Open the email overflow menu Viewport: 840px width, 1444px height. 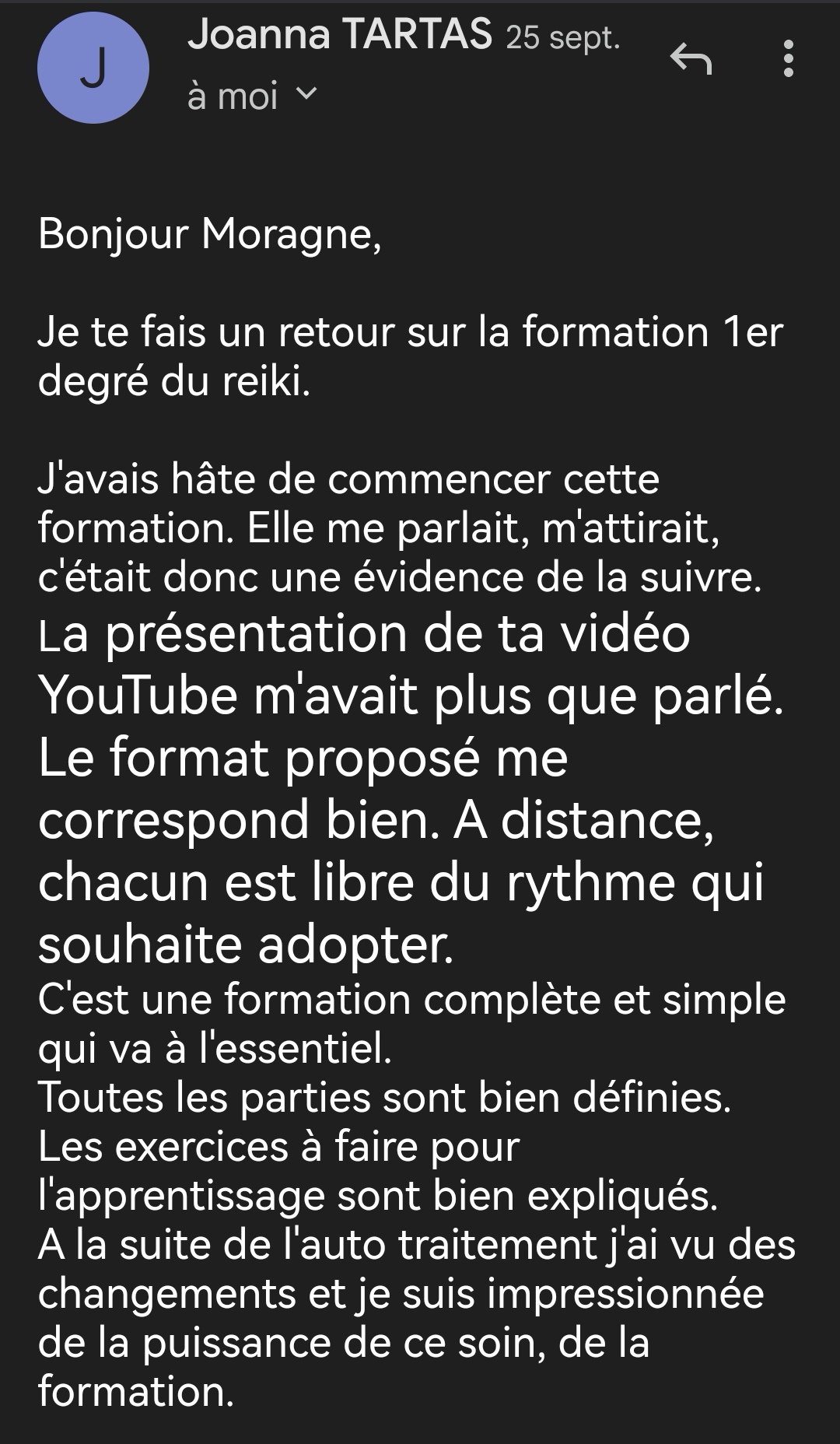pyautogui.click(x=788, y=59)
